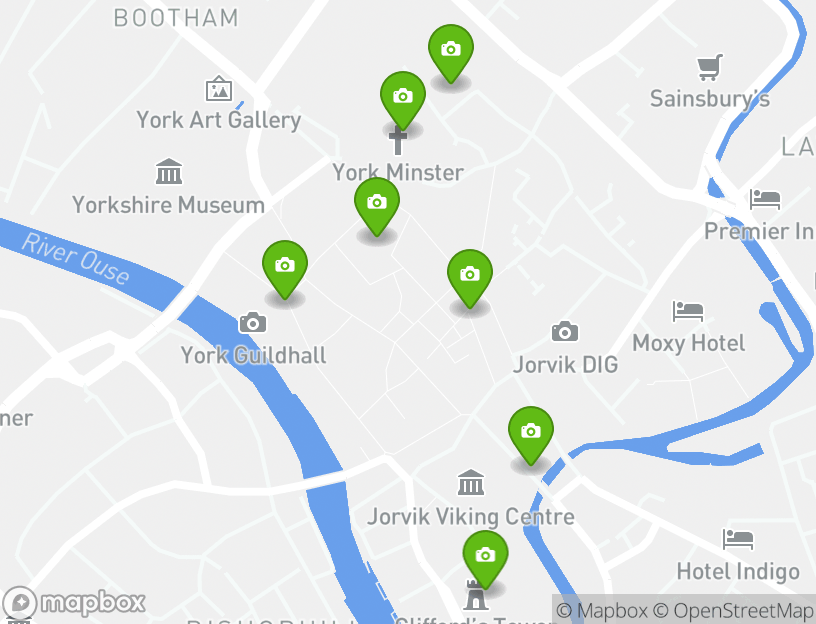Open the green pin at Clifford's Tower
The height and width of the screenshot is (624, 816).
pyautogui.click(x=485, y=556)
